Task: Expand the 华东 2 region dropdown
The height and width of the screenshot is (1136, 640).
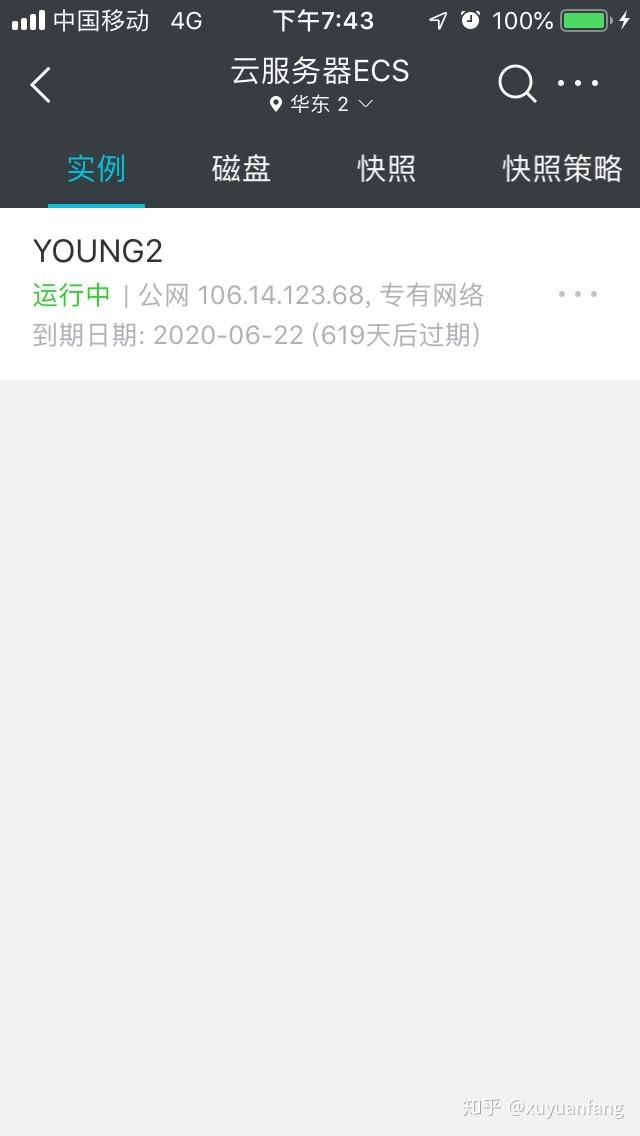Action: tap(320, 104)
